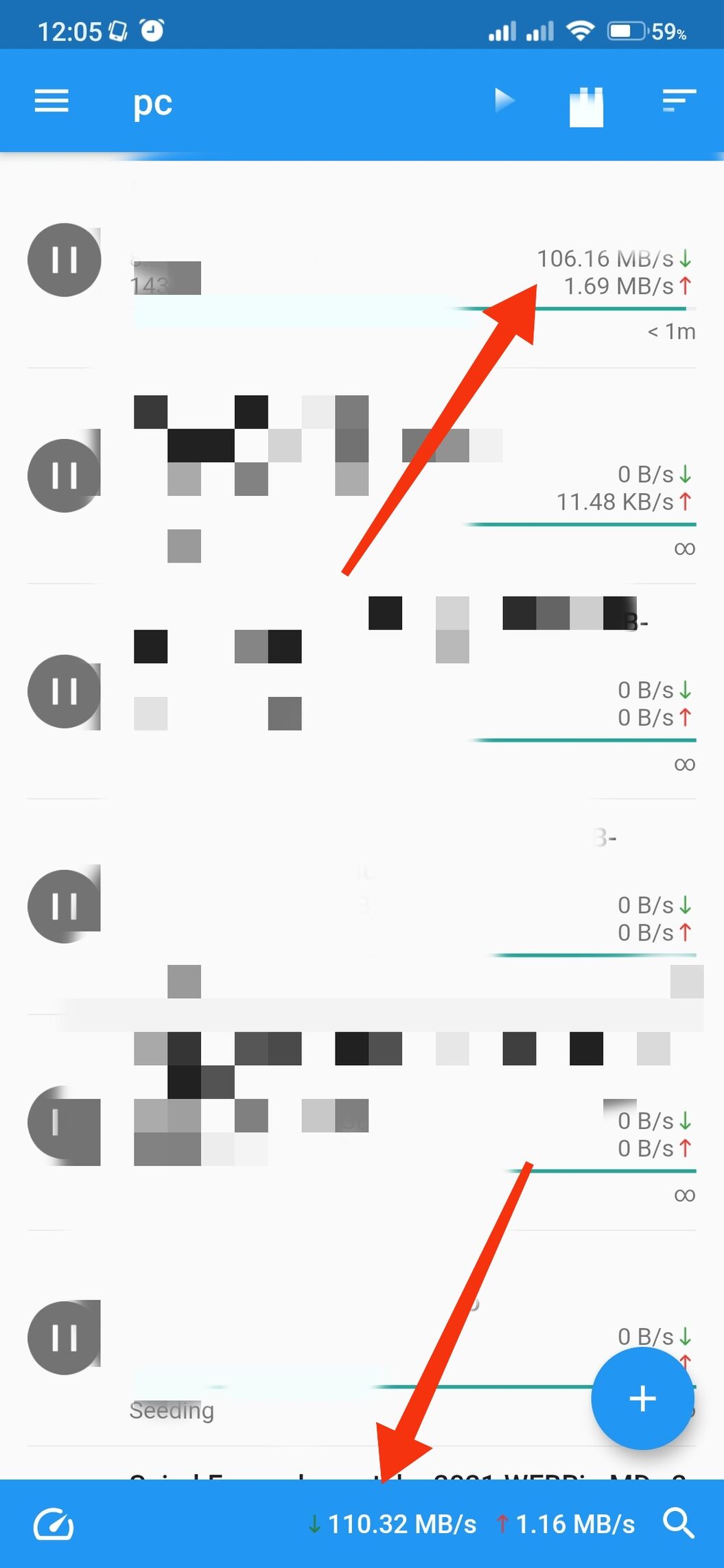The image size is (724, 1568).
Task: Add a new torrent with plus button
Action: [x=642, y=1399]
